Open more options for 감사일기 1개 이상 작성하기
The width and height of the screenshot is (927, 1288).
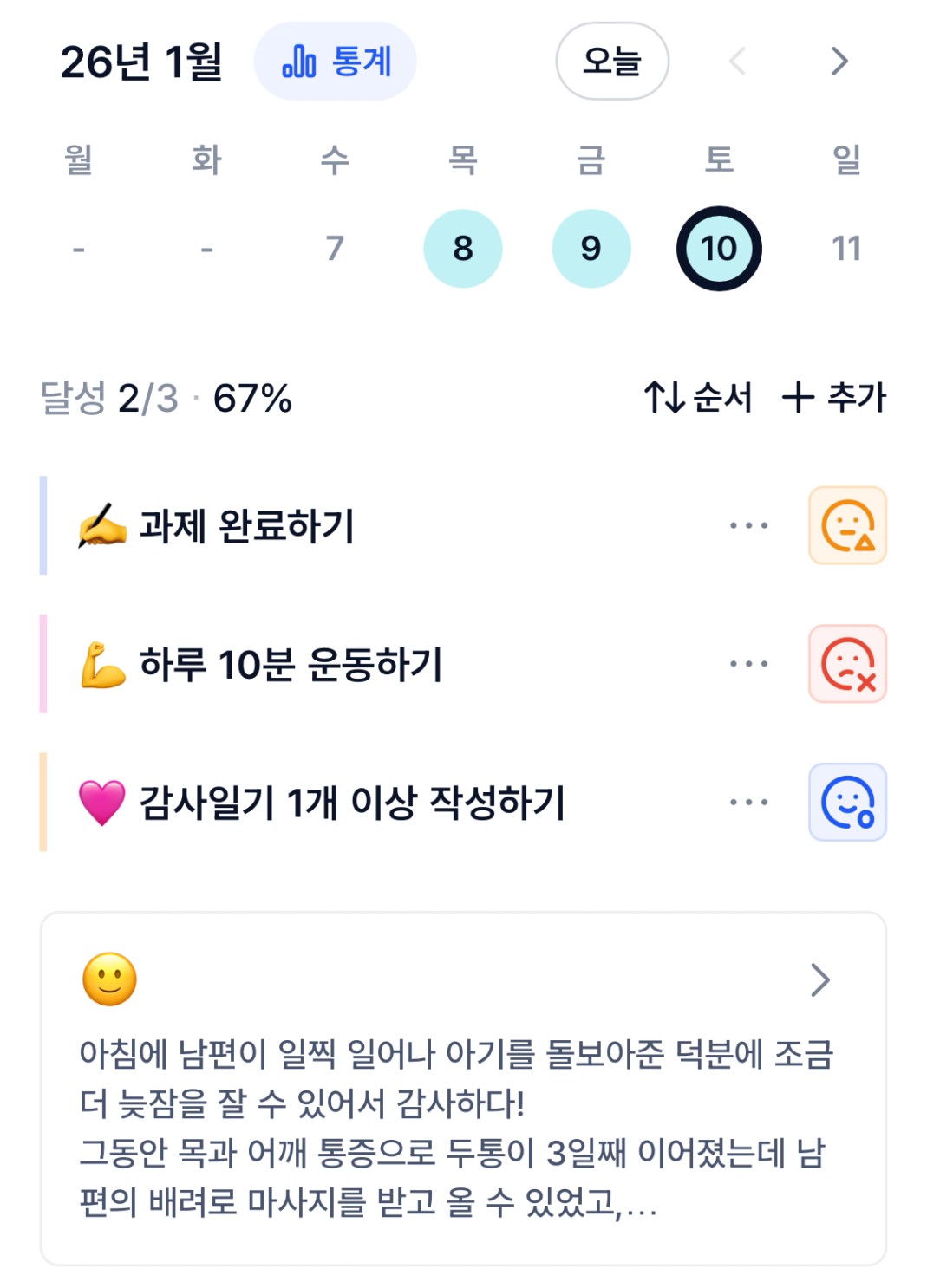tap(748, 803)
